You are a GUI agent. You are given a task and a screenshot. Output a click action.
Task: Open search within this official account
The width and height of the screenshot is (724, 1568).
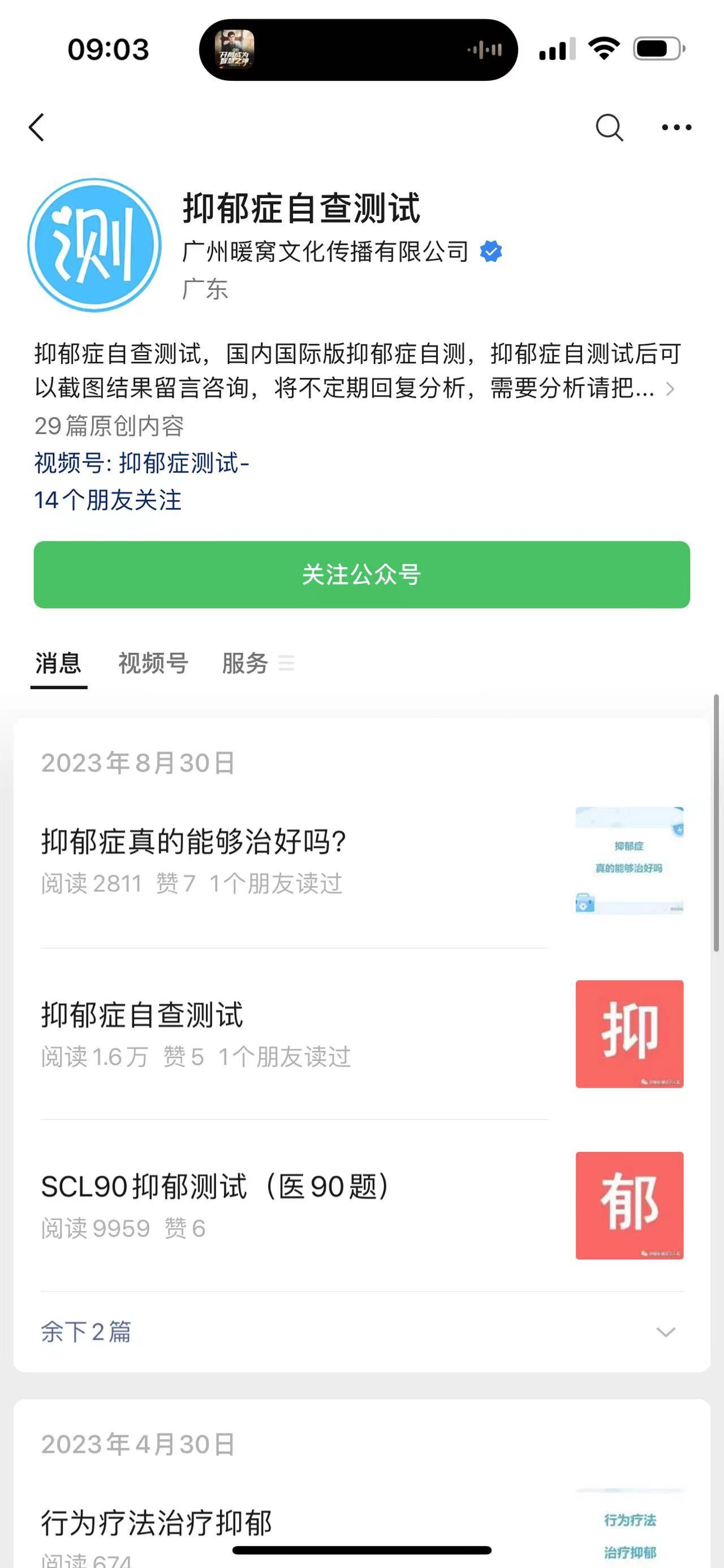pyautogui.click(x=608, y=128)
